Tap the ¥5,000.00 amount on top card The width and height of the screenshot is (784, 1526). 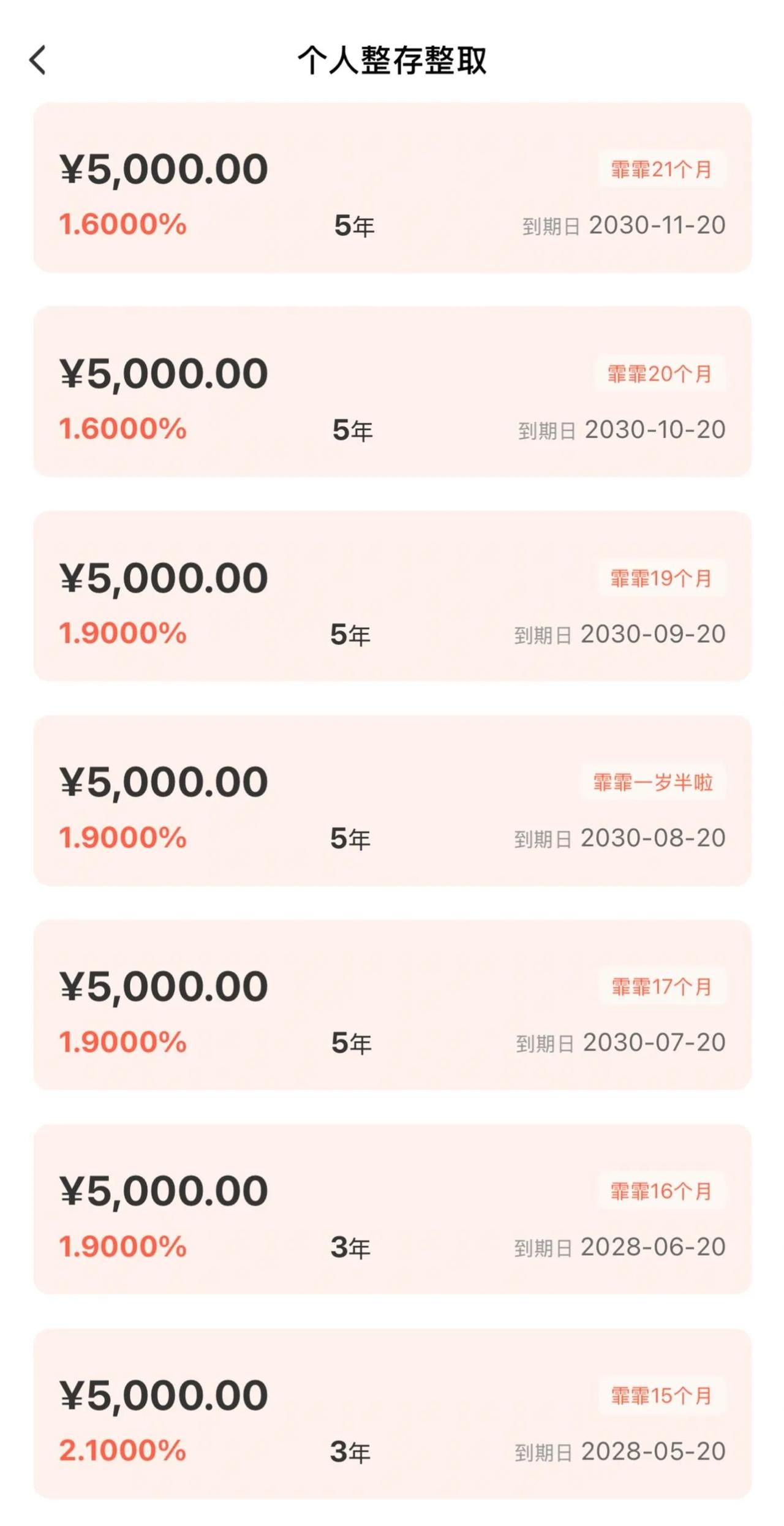coord(162,170)
